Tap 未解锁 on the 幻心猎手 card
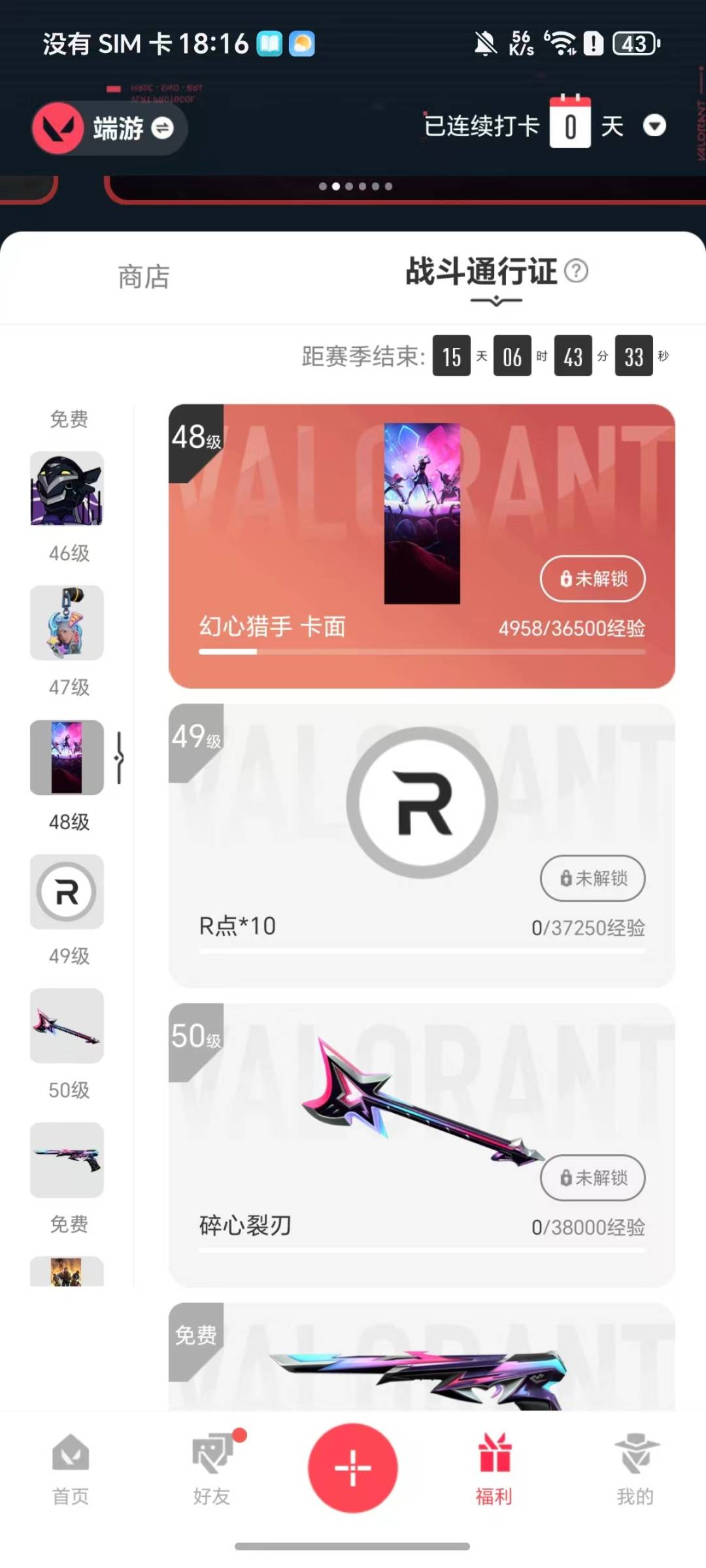The image size is (706, 1568). point(592,579)
